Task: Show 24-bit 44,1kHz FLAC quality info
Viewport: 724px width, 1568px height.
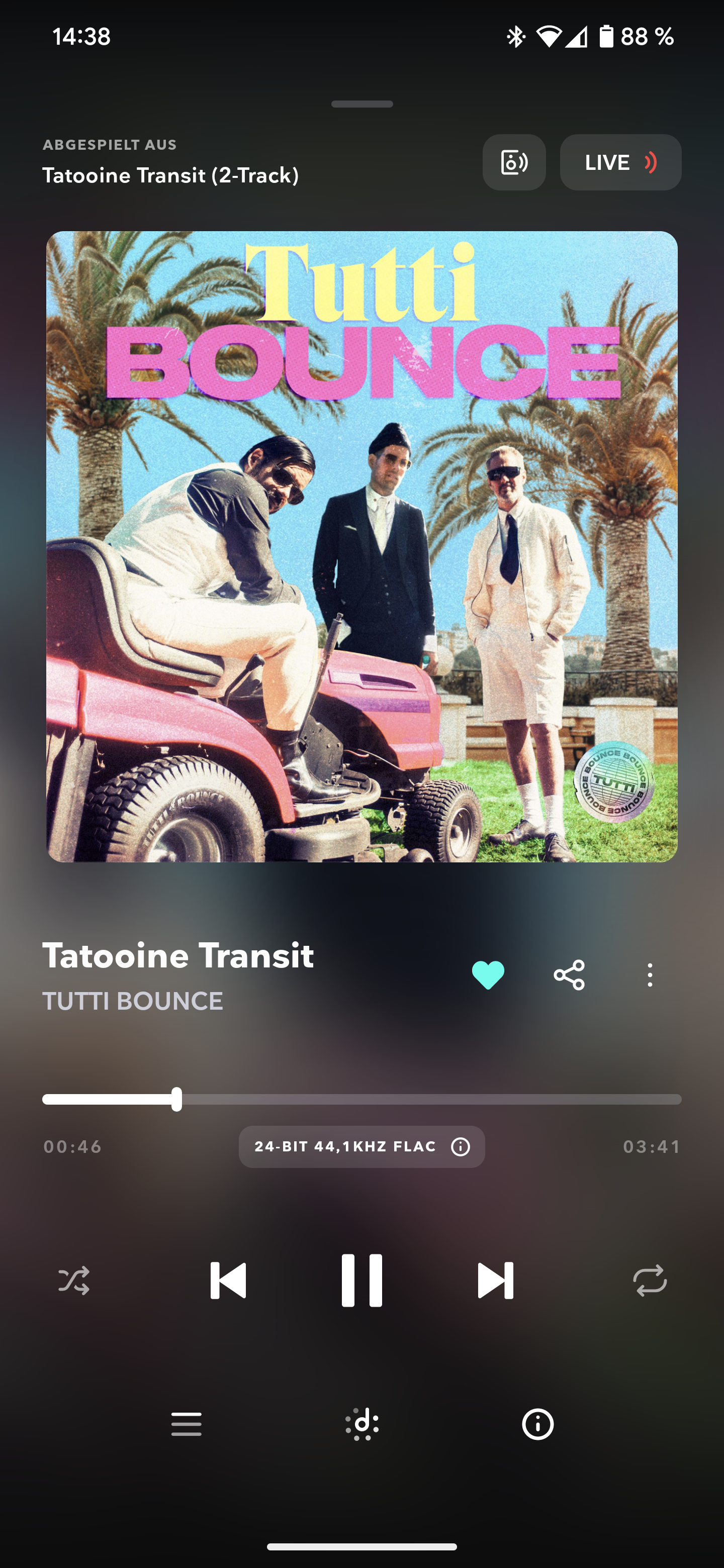Action: coord(361,1147)
